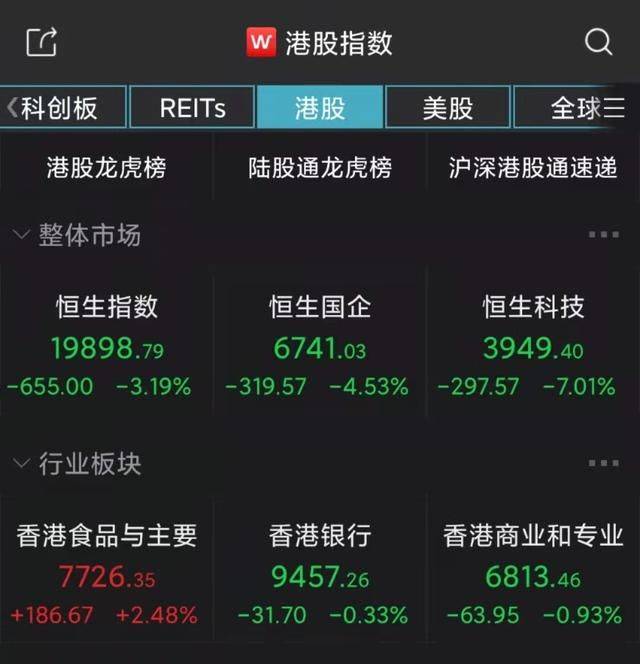The height and width of the screenshot is (664, 640).
Task: Switch to the 美股 tab
Action: point(447,108)
